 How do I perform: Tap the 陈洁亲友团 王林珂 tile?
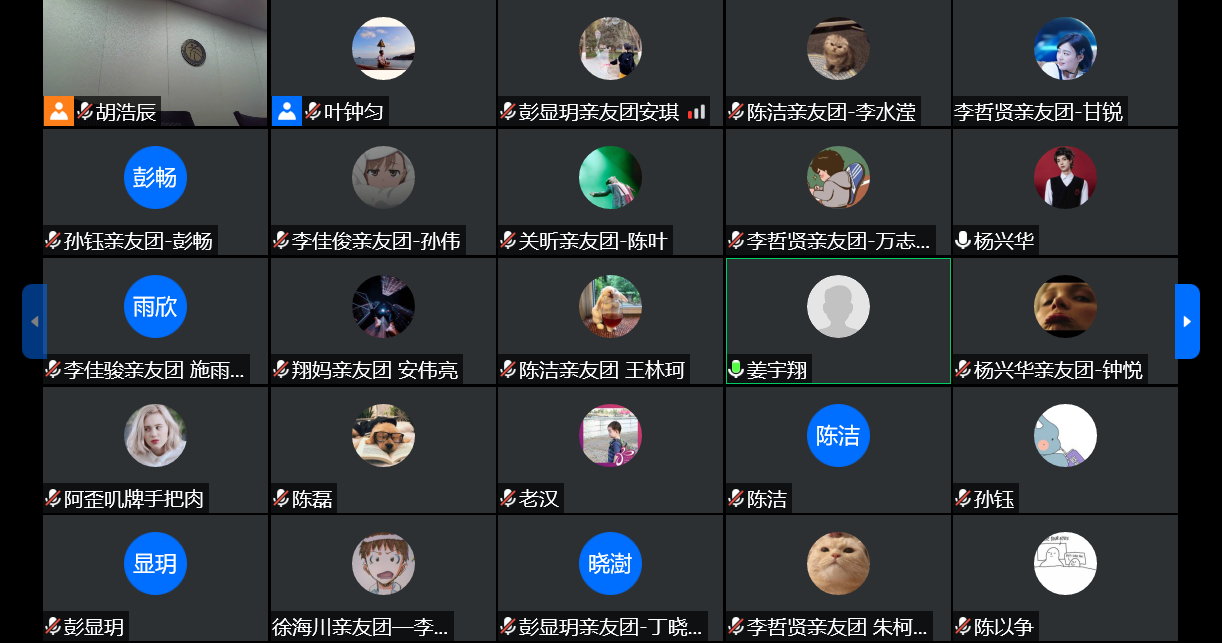coord(610,320)
